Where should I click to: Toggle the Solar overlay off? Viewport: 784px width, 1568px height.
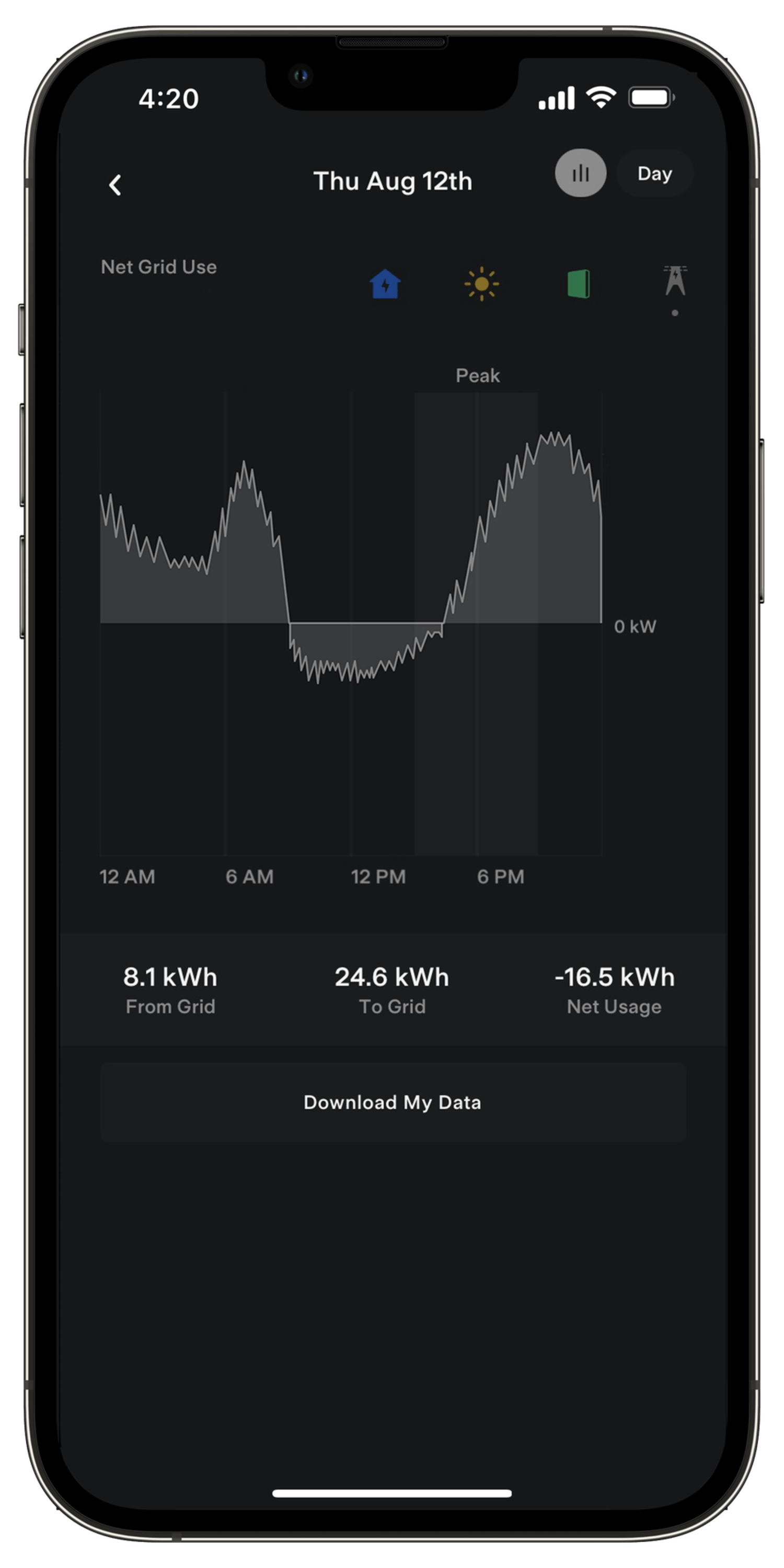(x=481, y=284)
